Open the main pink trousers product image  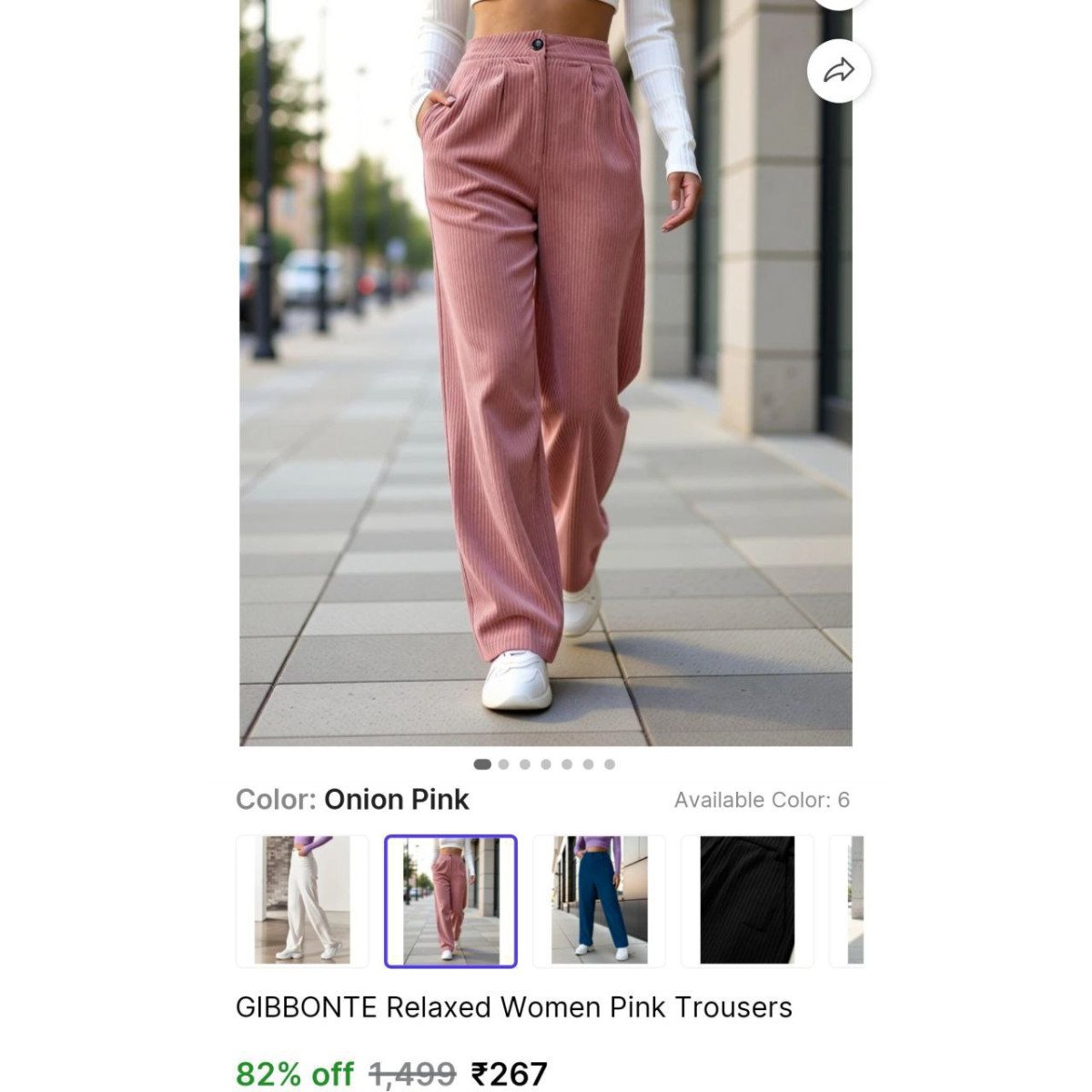click(545, 382)
